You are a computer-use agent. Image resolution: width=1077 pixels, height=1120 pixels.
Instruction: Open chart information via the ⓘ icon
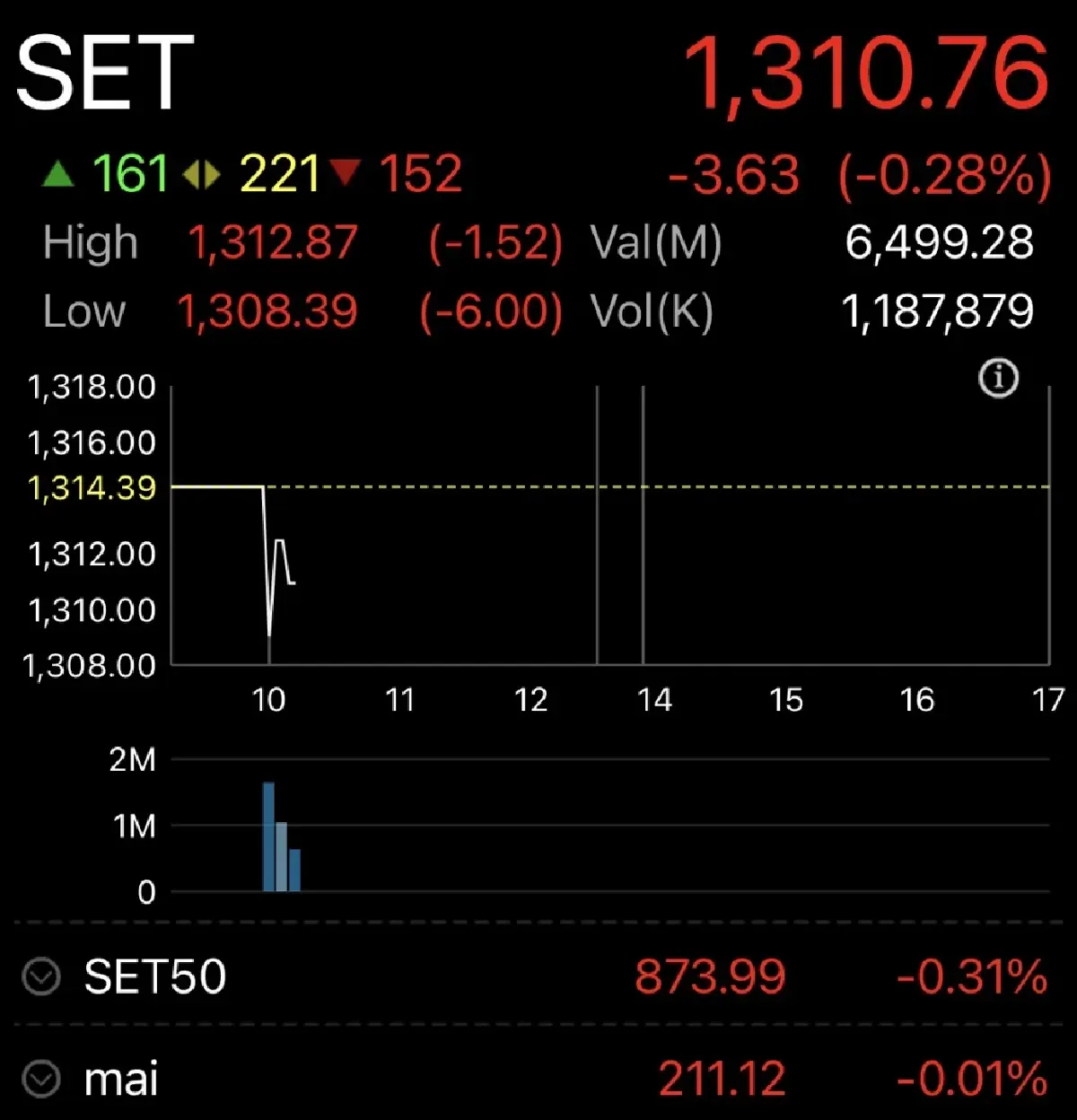pyautogui.click(x=999, y=377)
